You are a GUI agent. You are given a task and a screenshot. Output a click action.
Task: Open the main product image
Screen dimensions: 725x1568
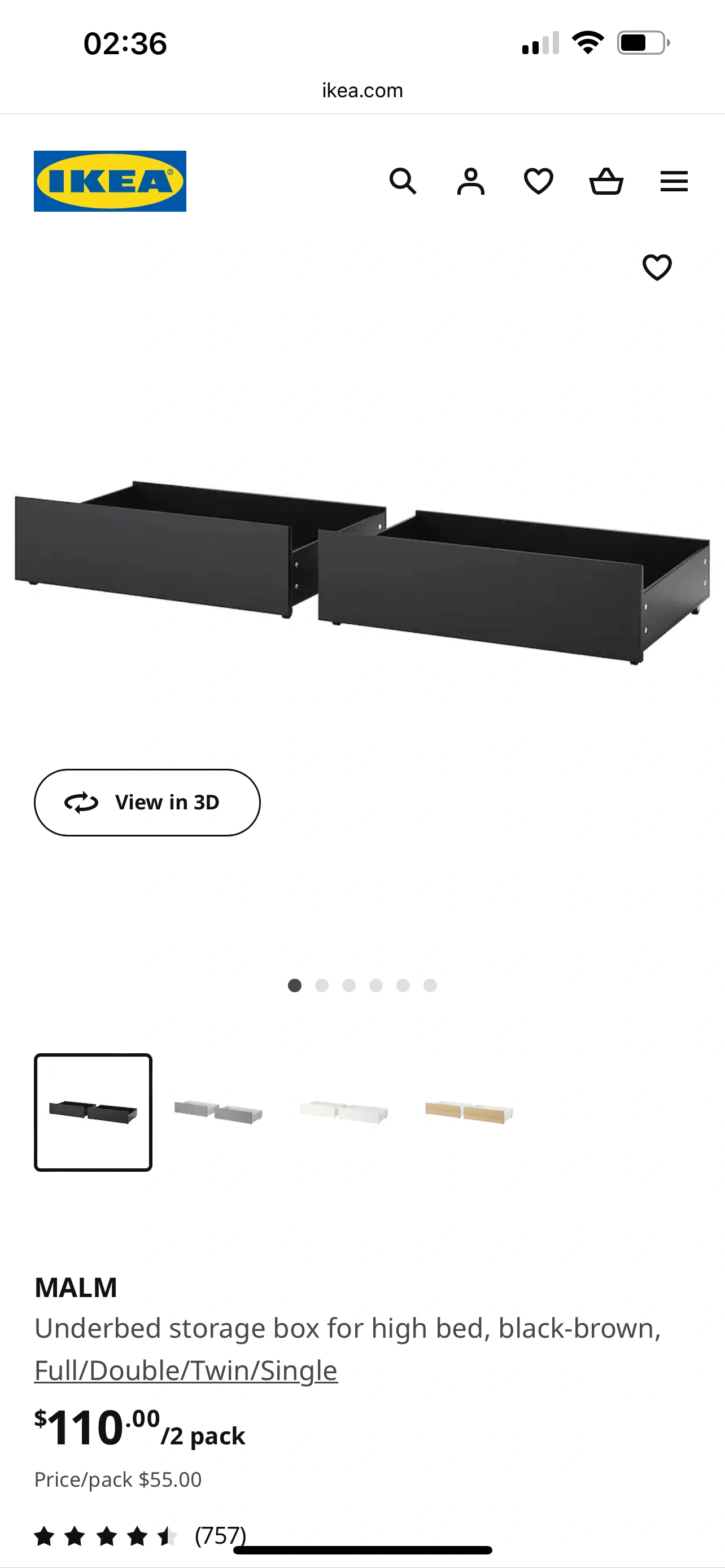click(x=362, y=572)
